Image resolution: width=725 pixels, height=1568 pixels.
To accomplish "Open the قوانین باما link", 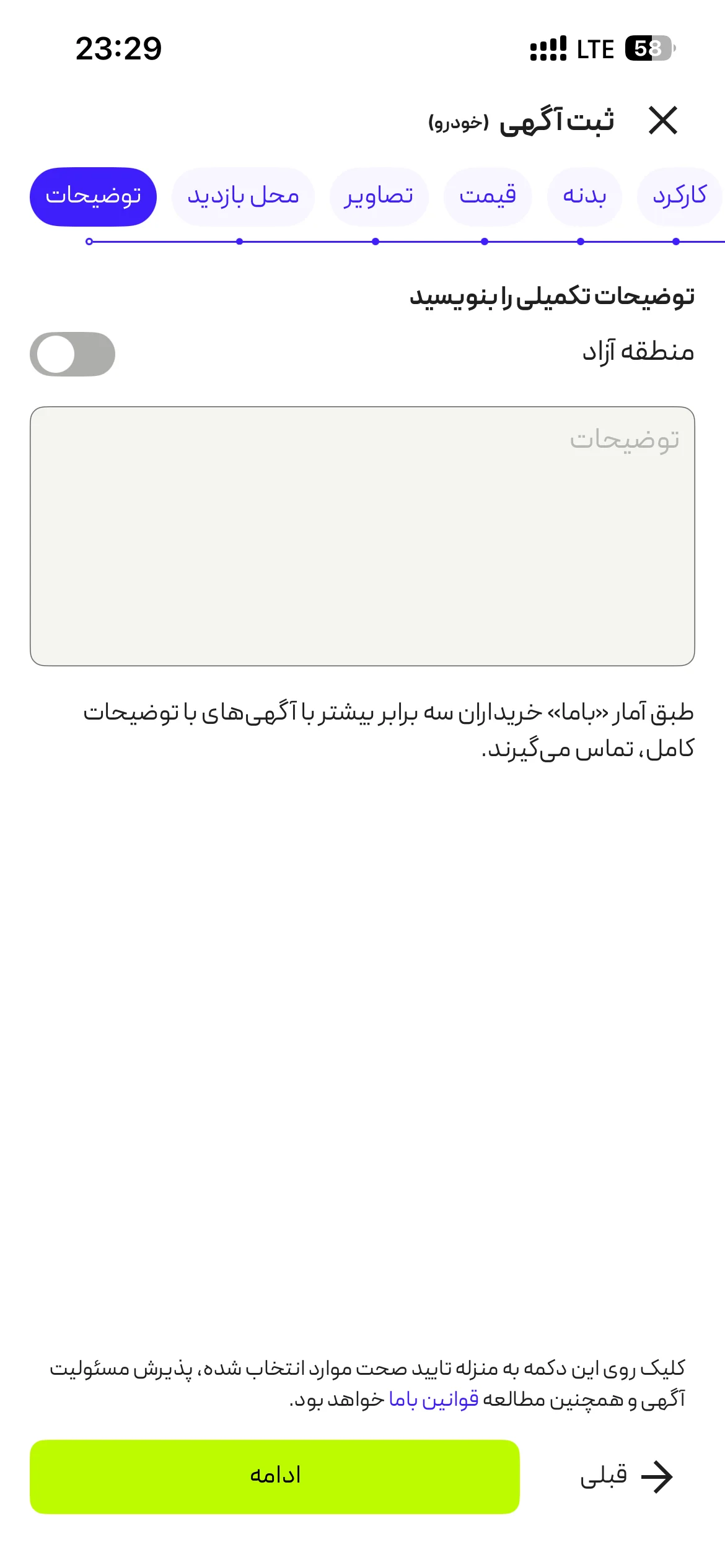I will 434,1400.
